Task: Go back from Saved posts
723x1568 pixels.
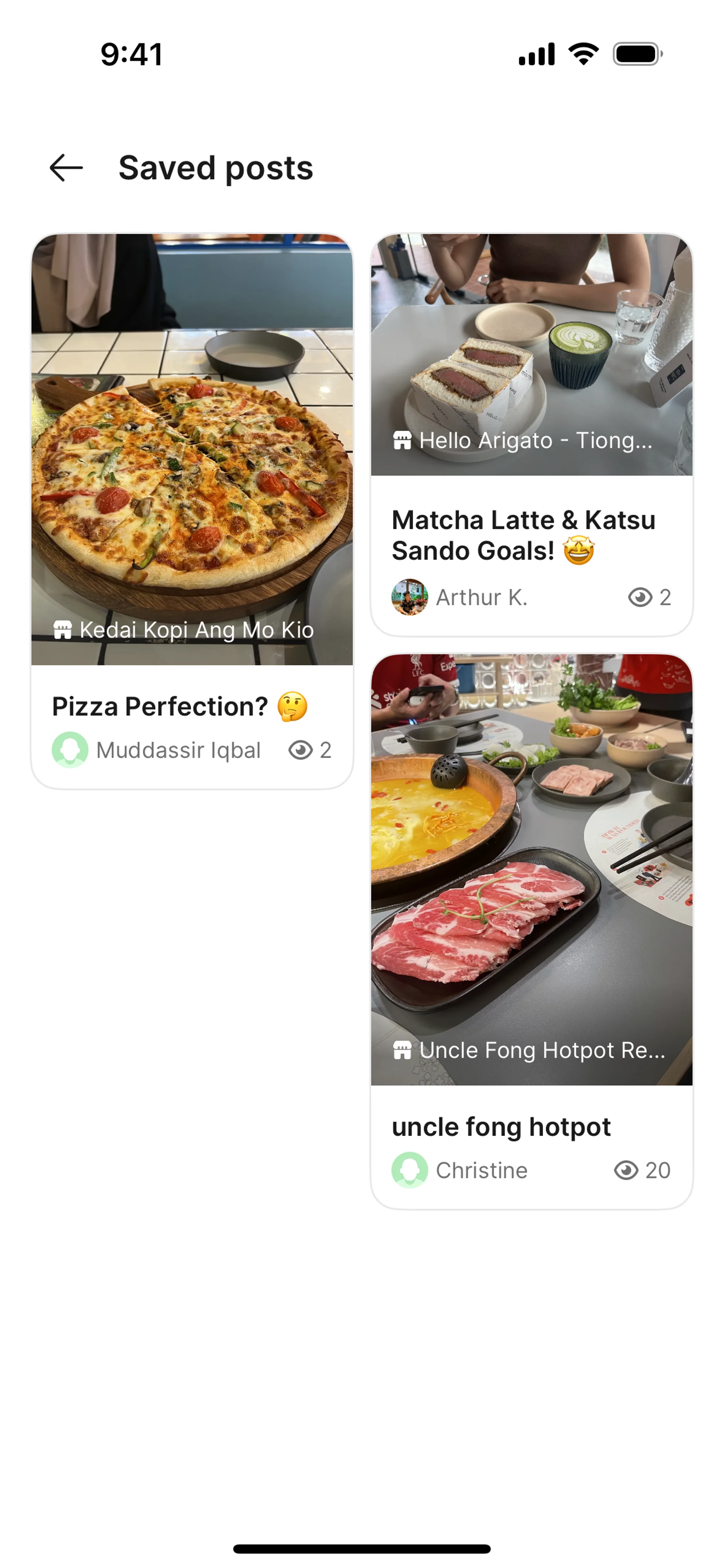Action: tap(66, 168)
